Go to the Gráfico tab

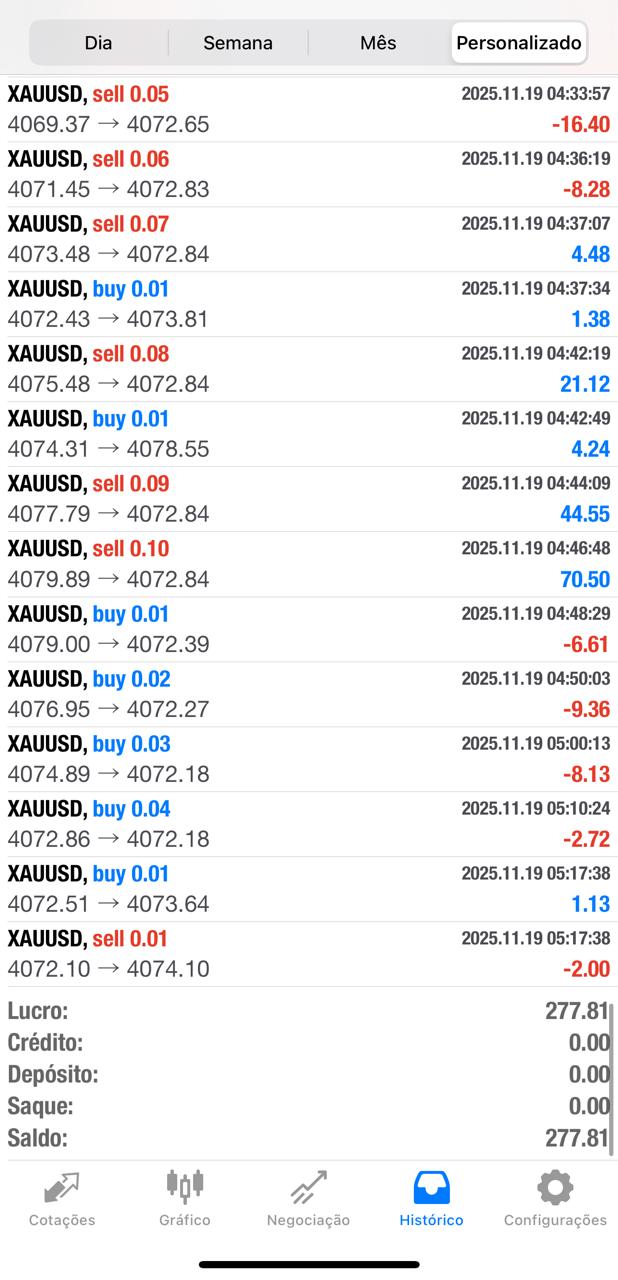(185, 1198)
